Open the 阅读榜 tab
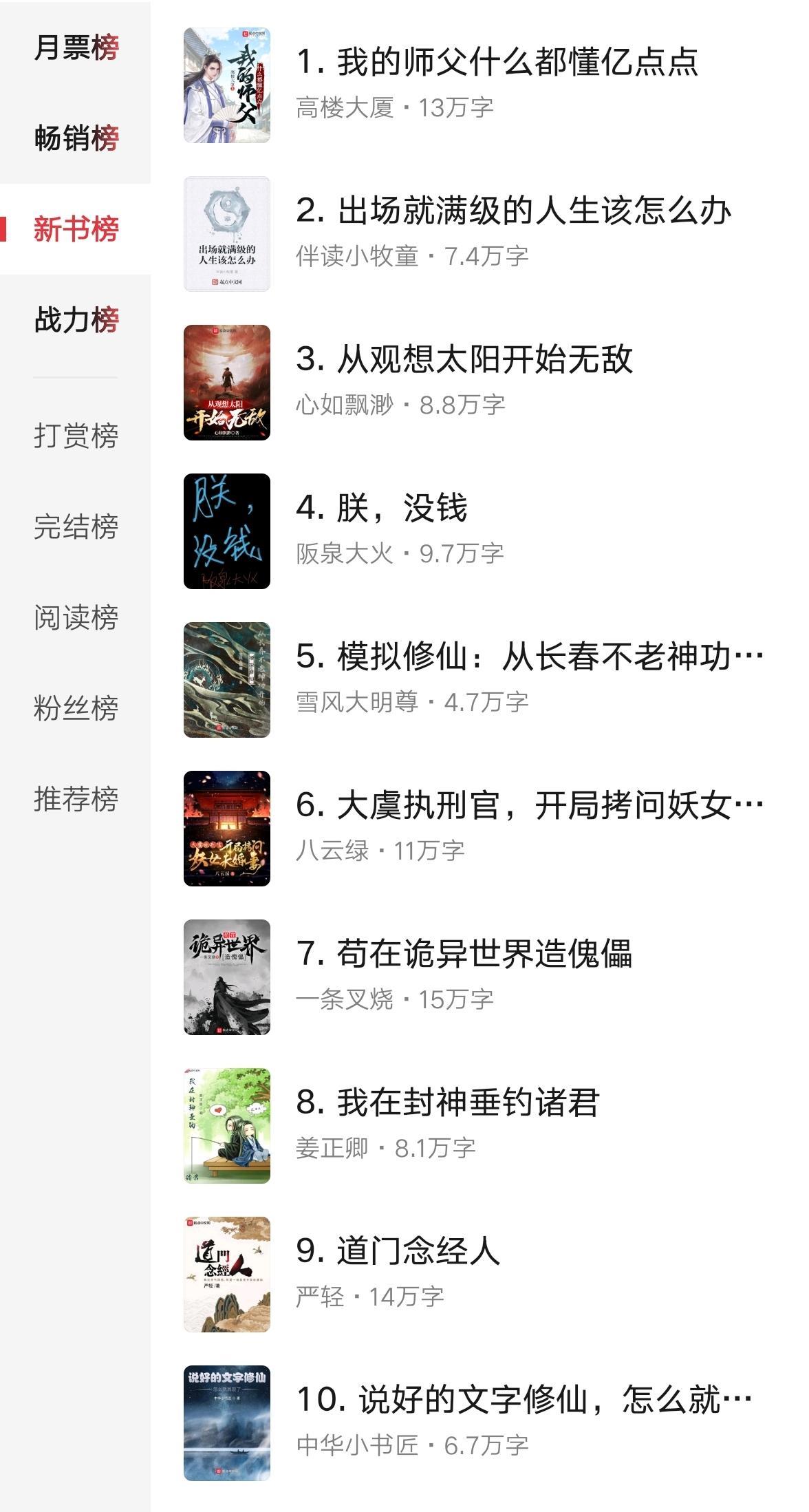809x1512 pixels. pyautogui.click(x=76, y=617)
